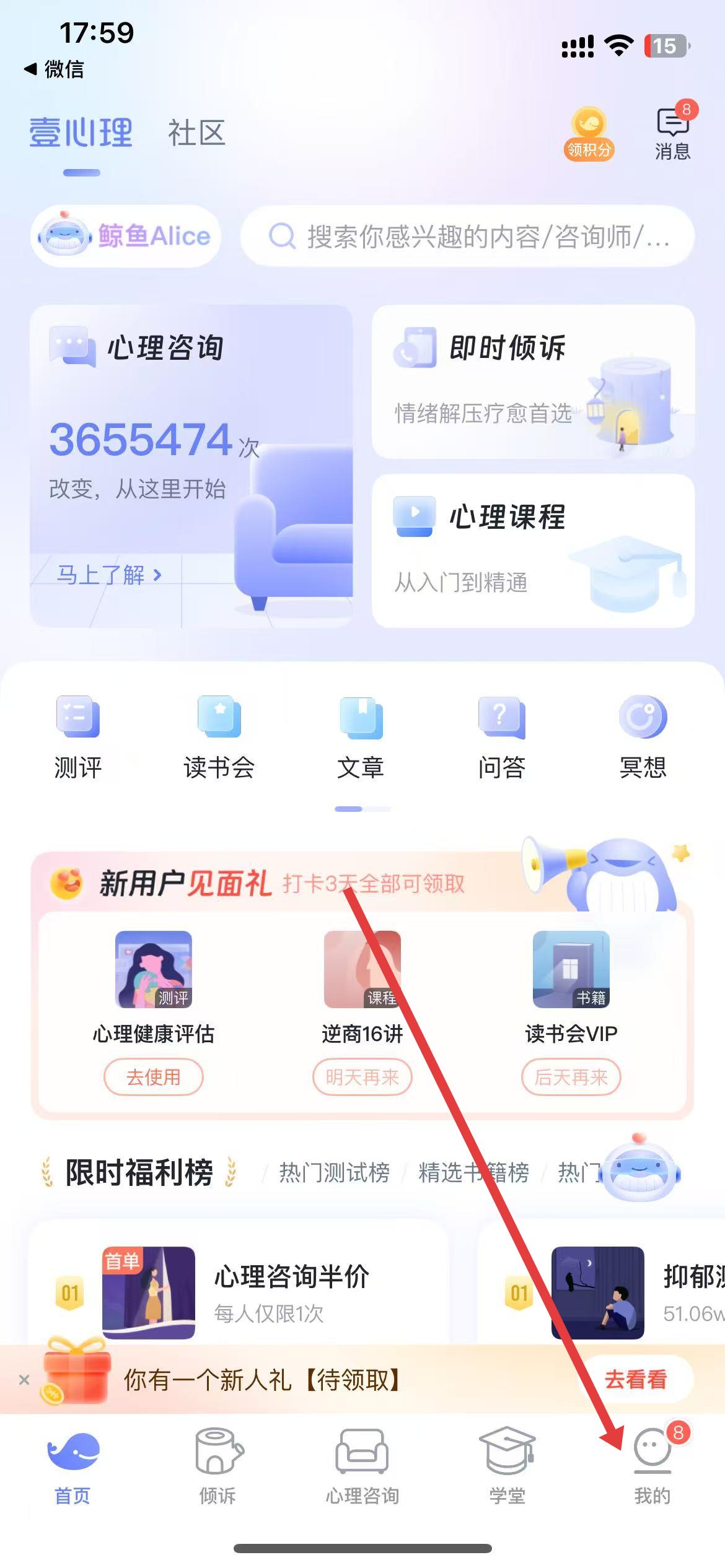Viewport: 725px width, 1568px height.
Task: Tap the search box for content
Action: point(468,236)
